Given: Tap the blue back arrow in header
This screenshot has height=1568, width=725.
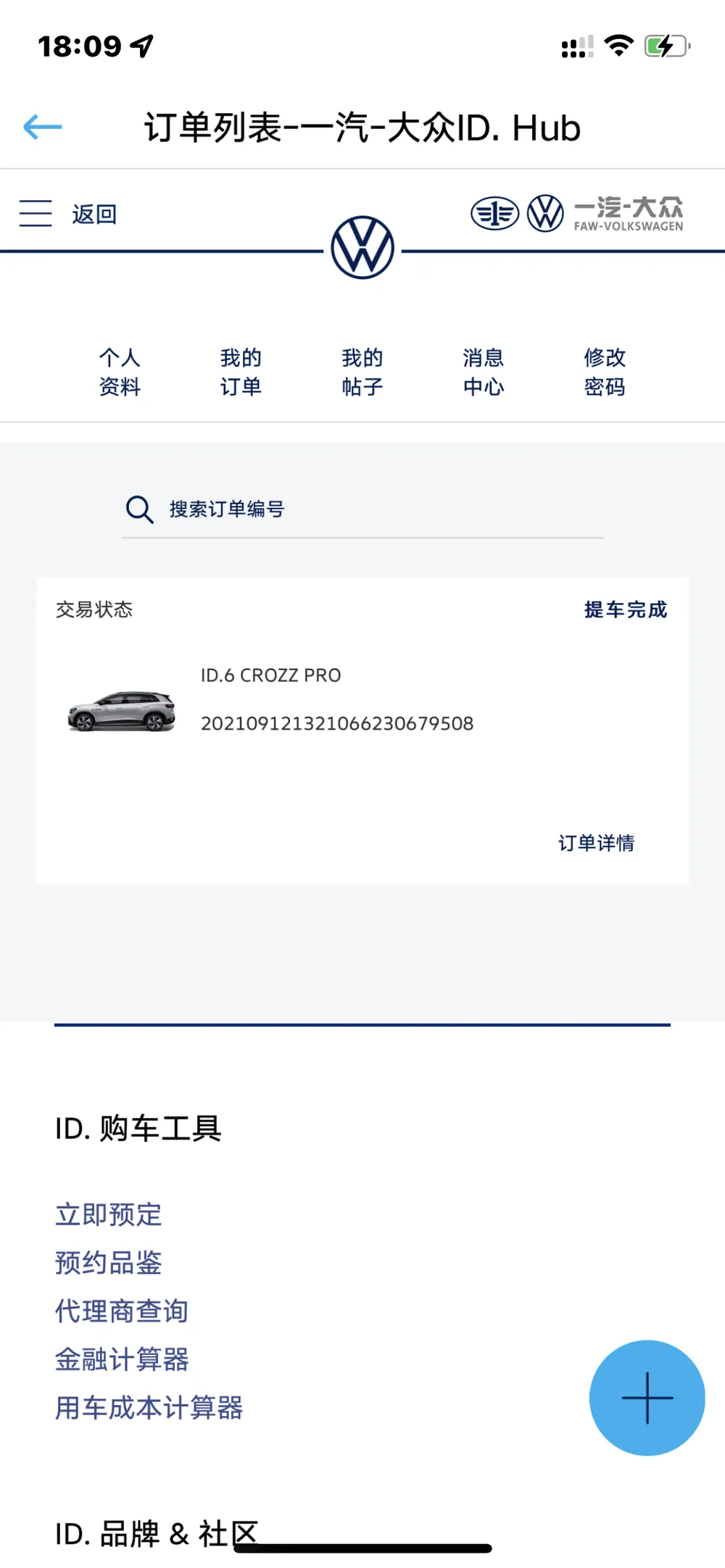Looking at the screenshot, I should tap(43, 128).
